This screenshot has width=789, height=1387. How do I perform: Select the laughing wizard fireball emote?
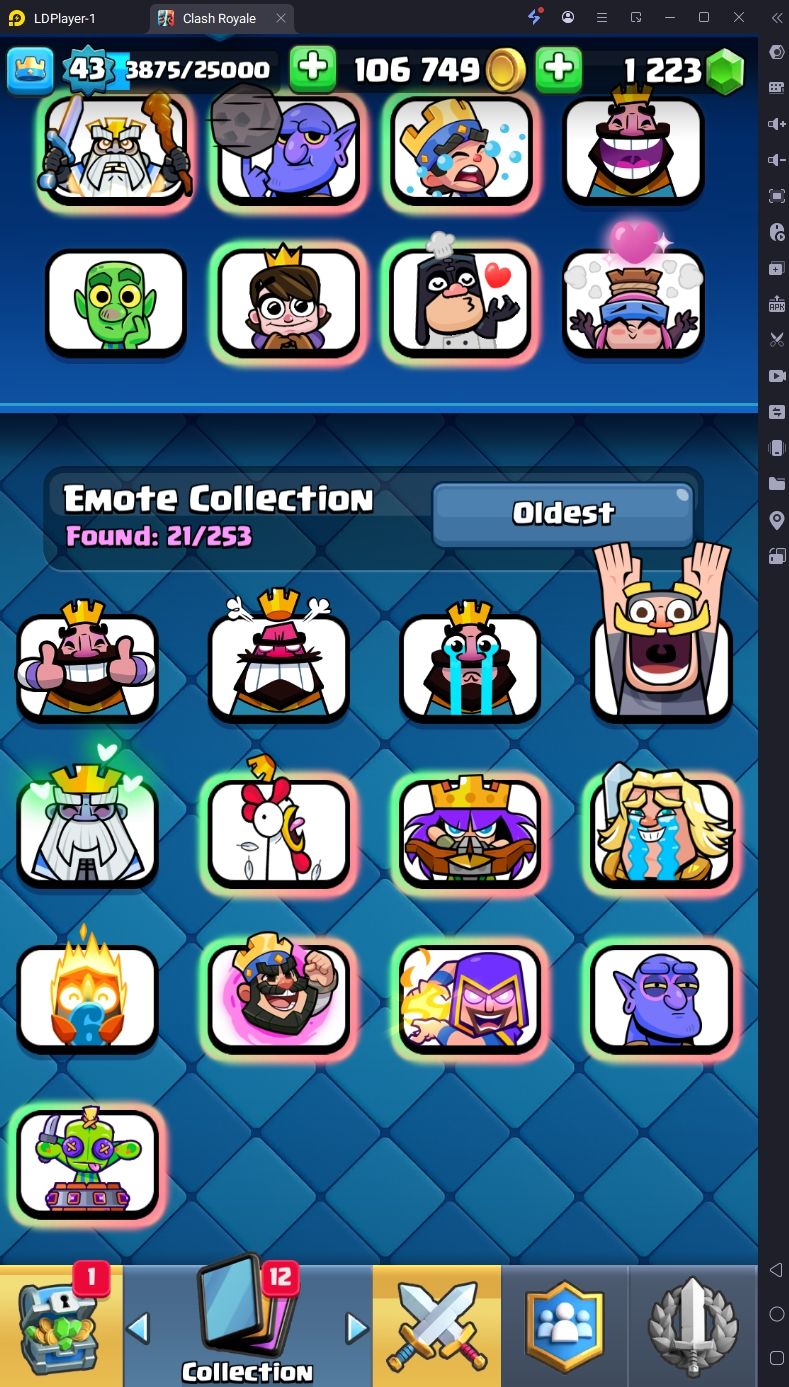pos(470,996)
